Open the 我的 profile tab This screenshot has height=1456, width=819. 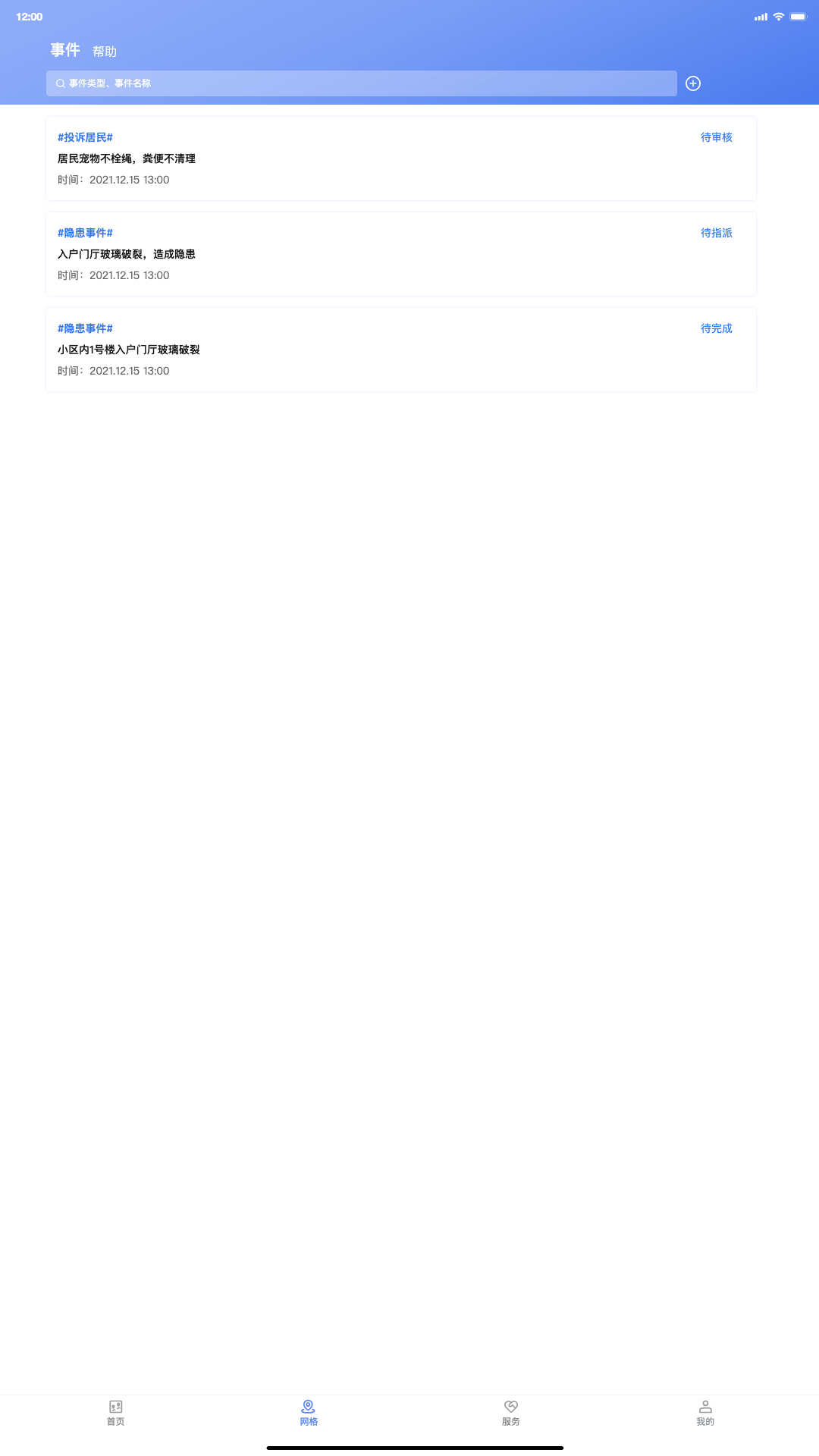click(x=705, y=1413)
